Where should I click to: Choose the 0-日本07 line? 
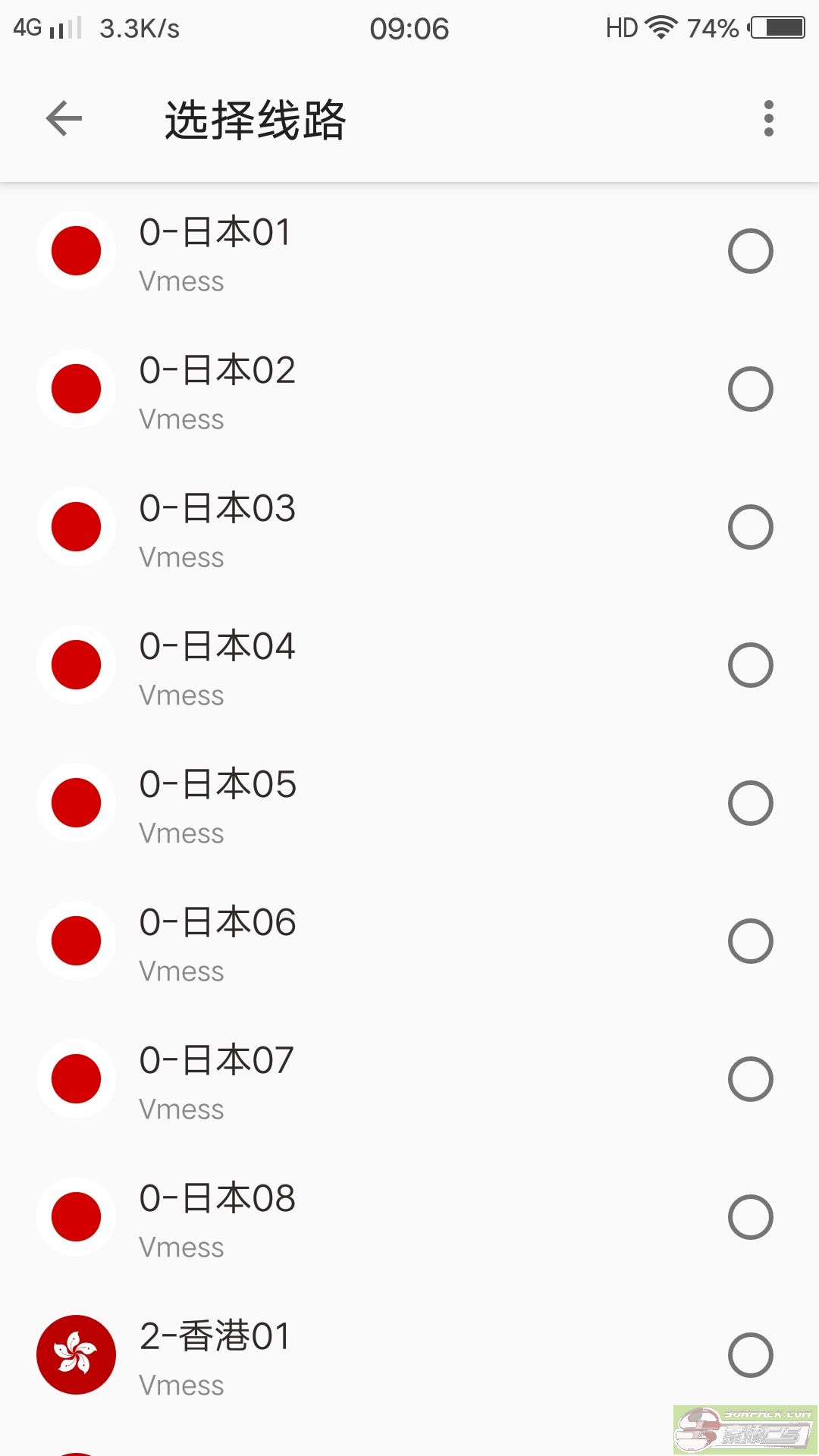click(x=409, y=1079)
